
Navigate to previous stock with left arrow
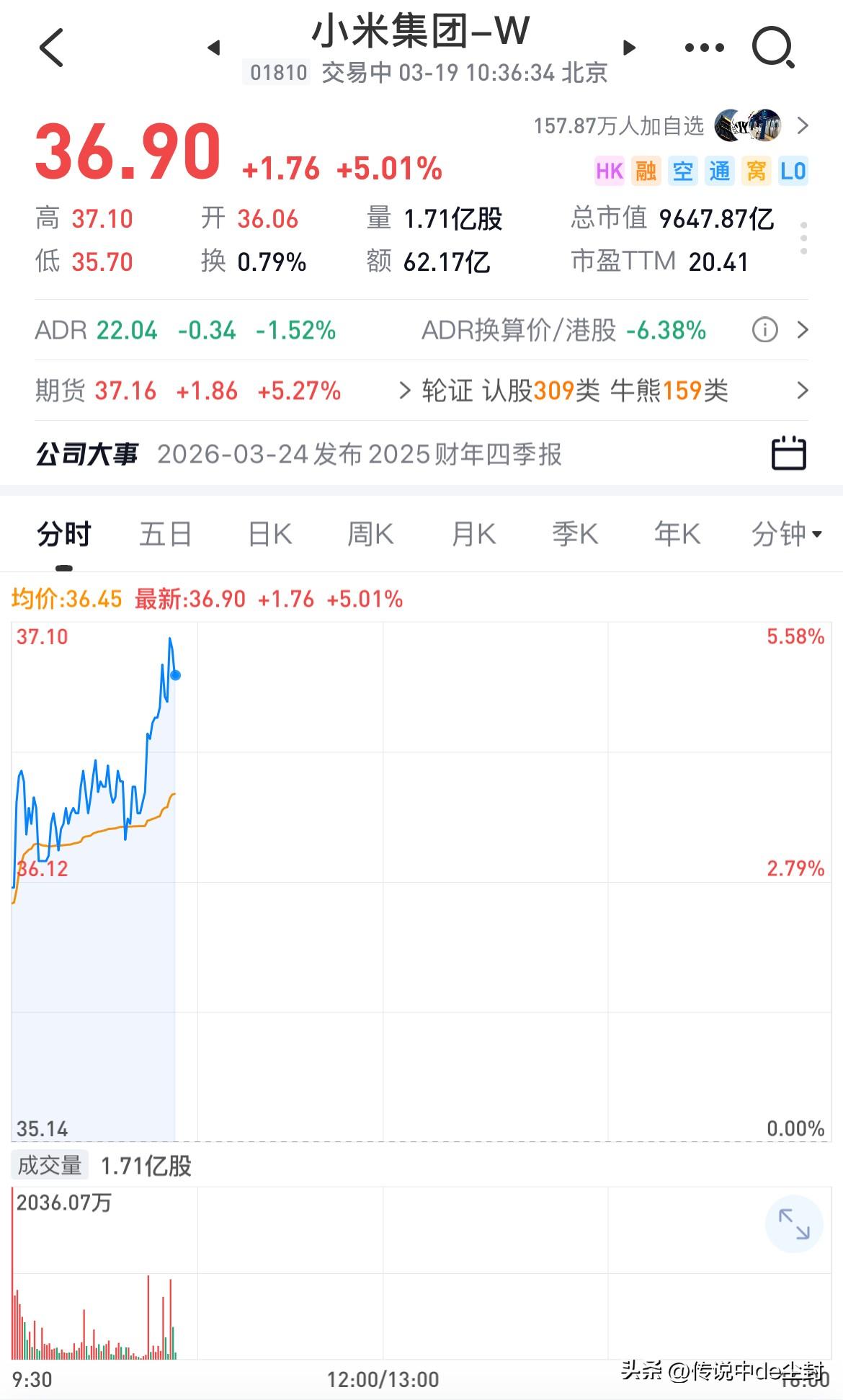click(214, 48)
